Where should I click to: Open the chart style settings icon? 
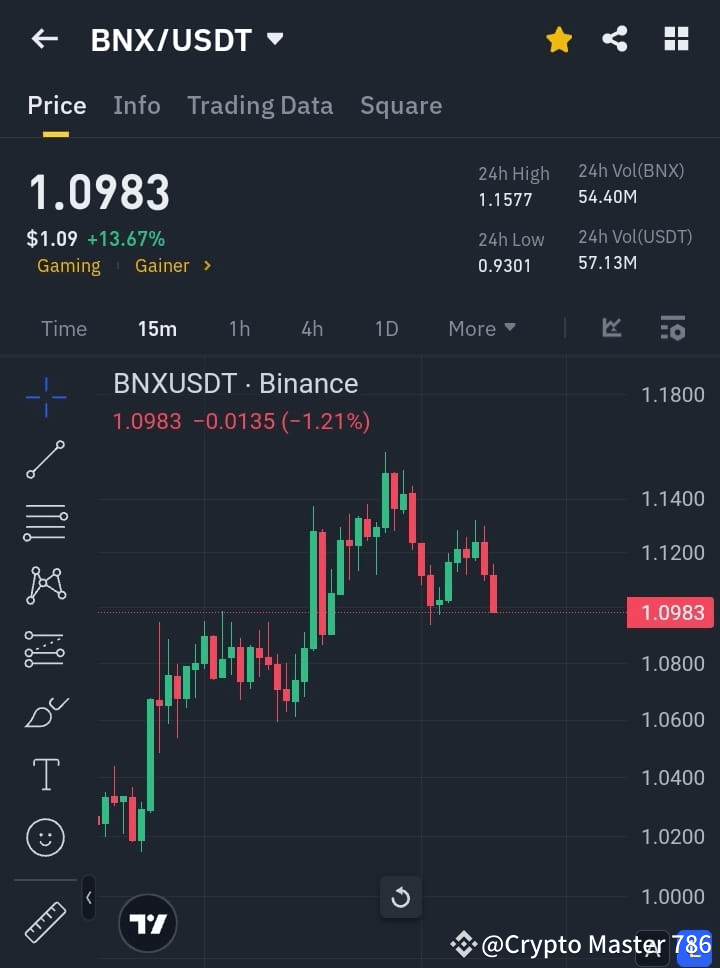tap(673, 328)
